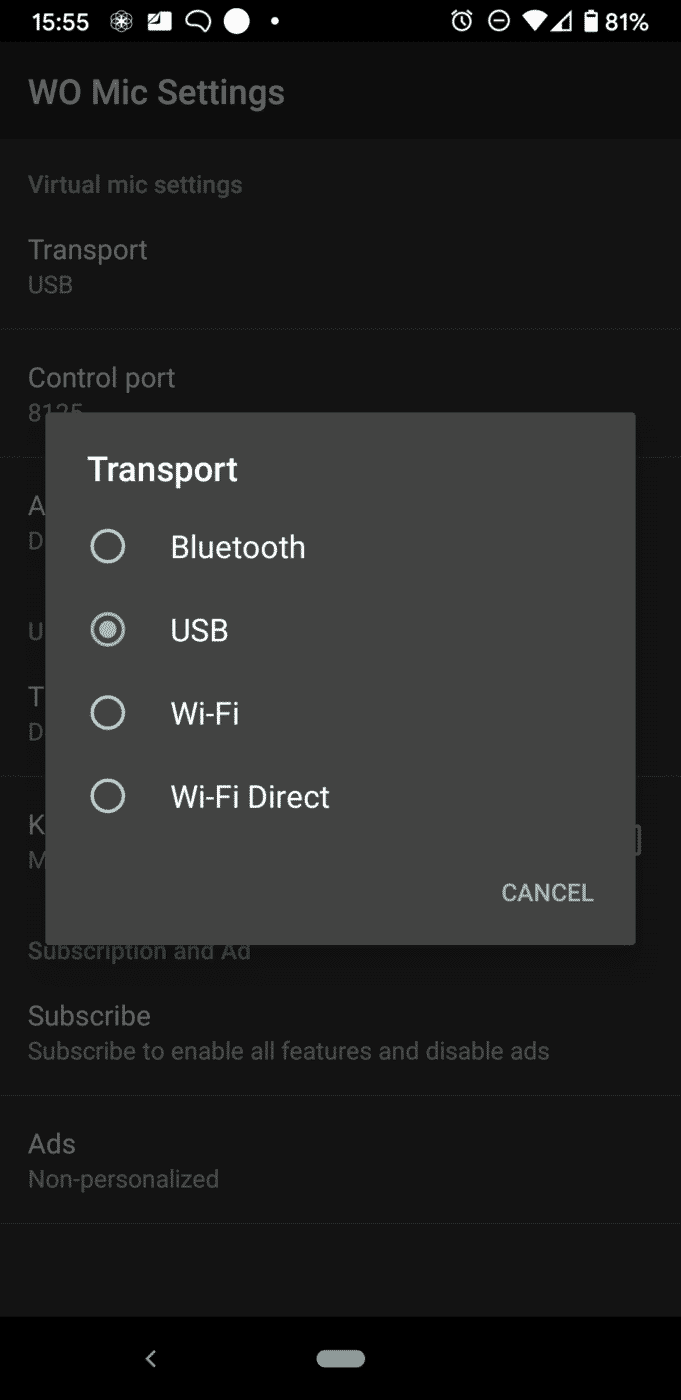Go back with the system back arrow
The width and height of the screenshot is (681, 1400).
point(151,1358)
